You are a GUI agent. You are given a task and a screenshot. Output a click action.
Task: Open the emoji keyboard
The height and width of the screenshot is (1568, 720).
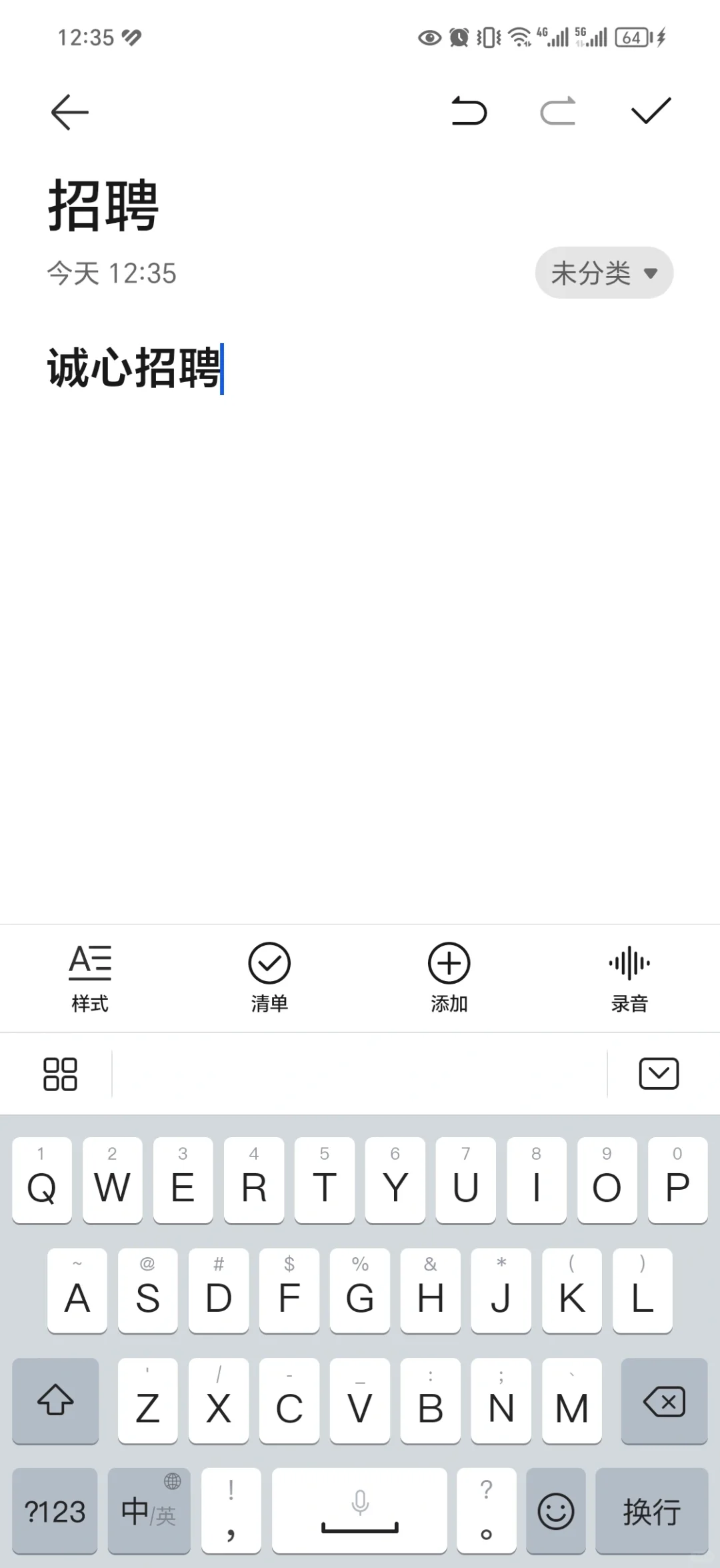point(556,1511)
